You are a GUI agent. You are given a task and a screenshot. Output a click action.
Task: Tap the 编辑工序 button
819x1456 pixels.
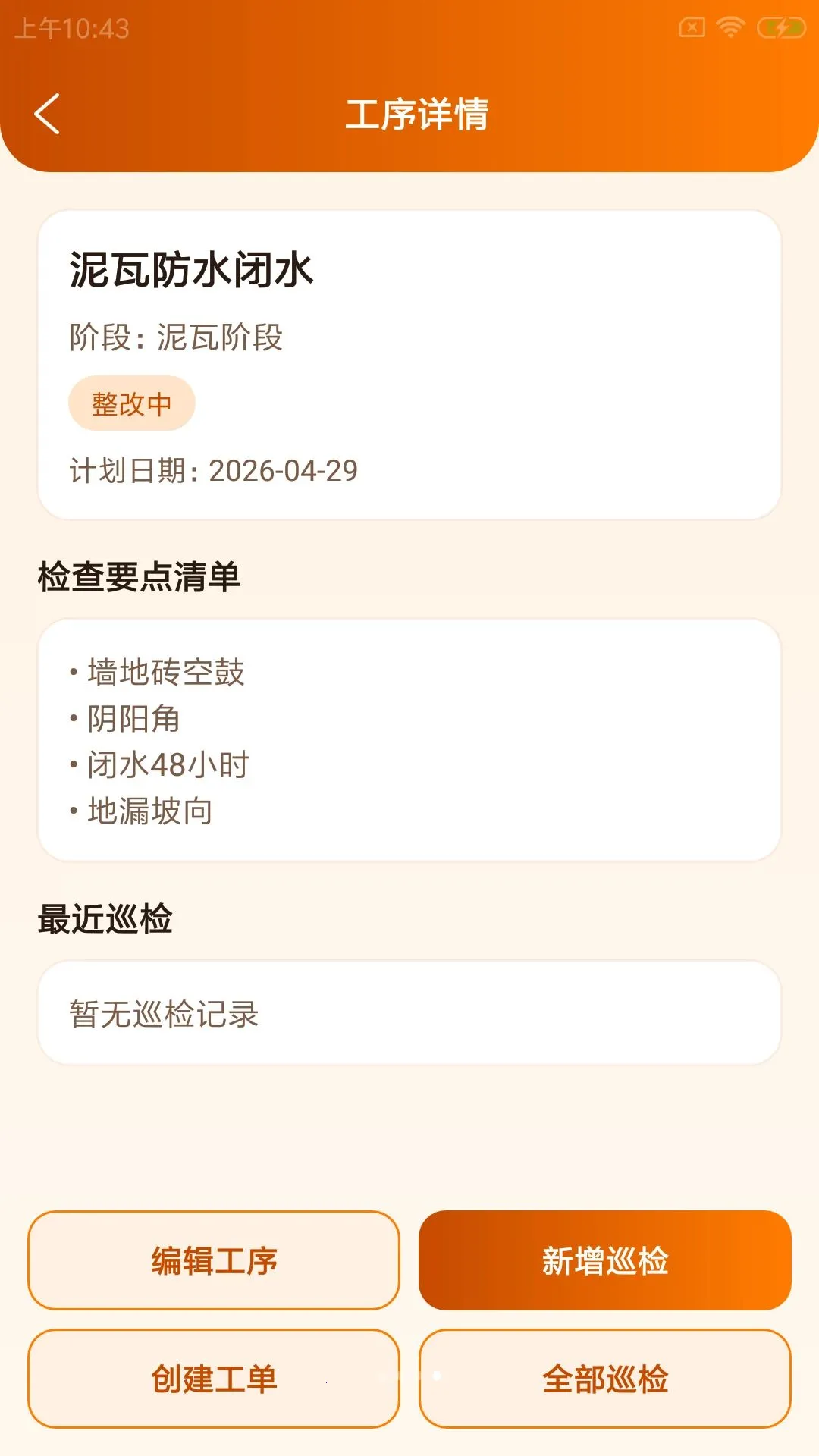214,1260
